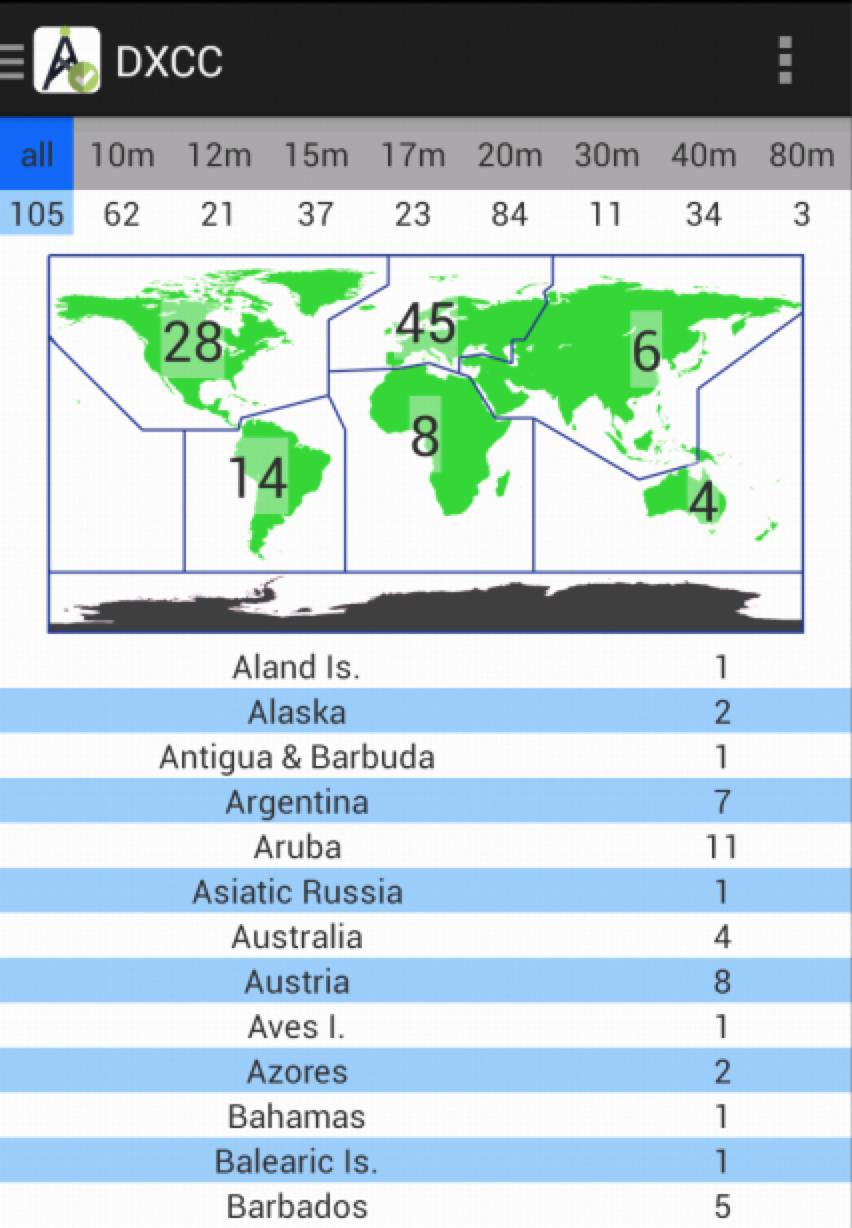Select the all bands tab
This screenshot has width=852, height=1228.
37,155
